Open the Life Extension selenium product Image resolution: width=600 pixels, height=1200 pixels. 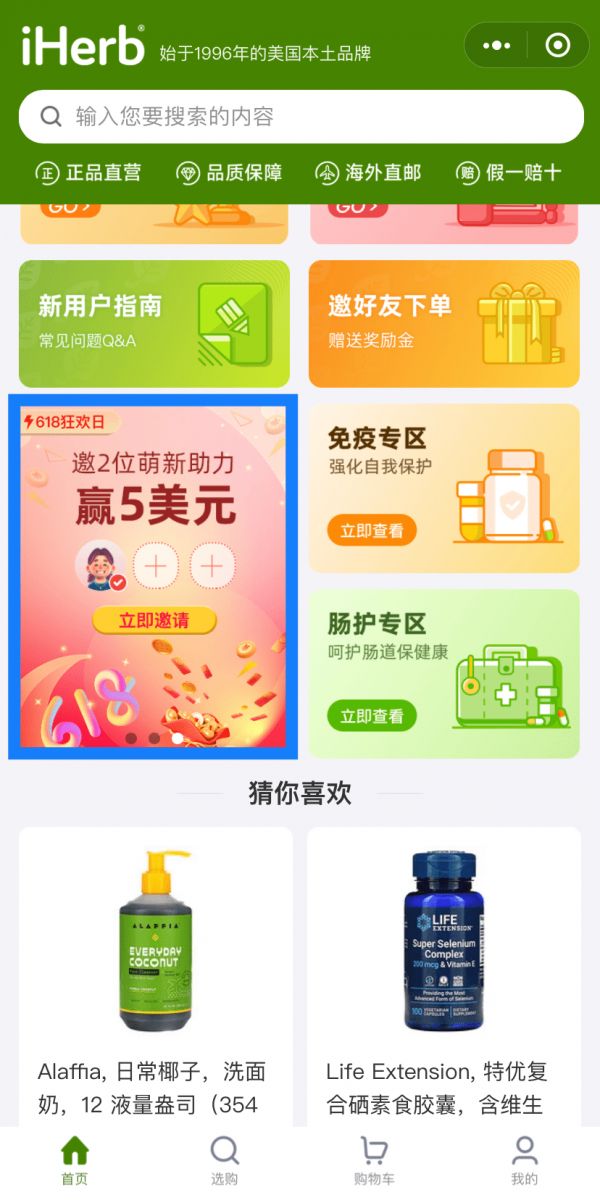tap(444, 977)
